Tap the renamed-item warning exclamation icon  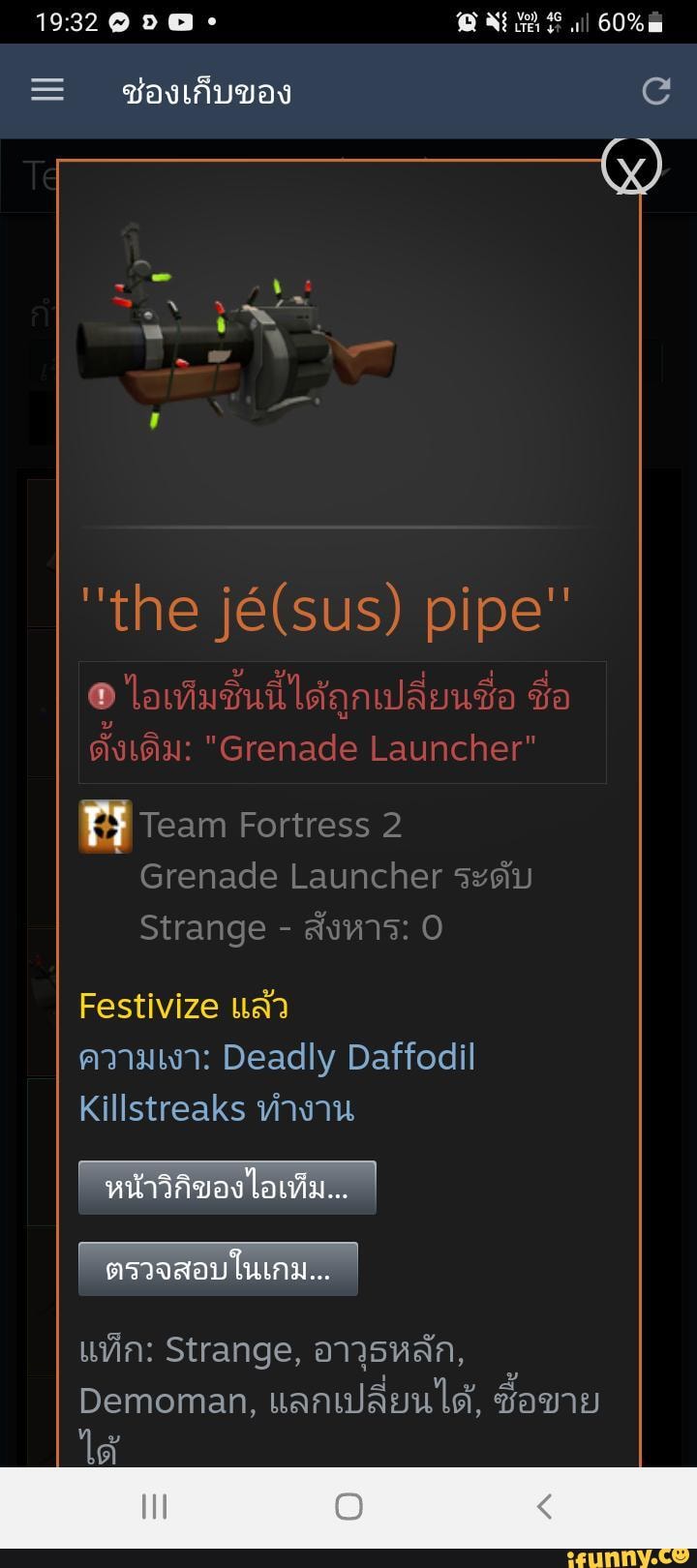tap(102, 696)
